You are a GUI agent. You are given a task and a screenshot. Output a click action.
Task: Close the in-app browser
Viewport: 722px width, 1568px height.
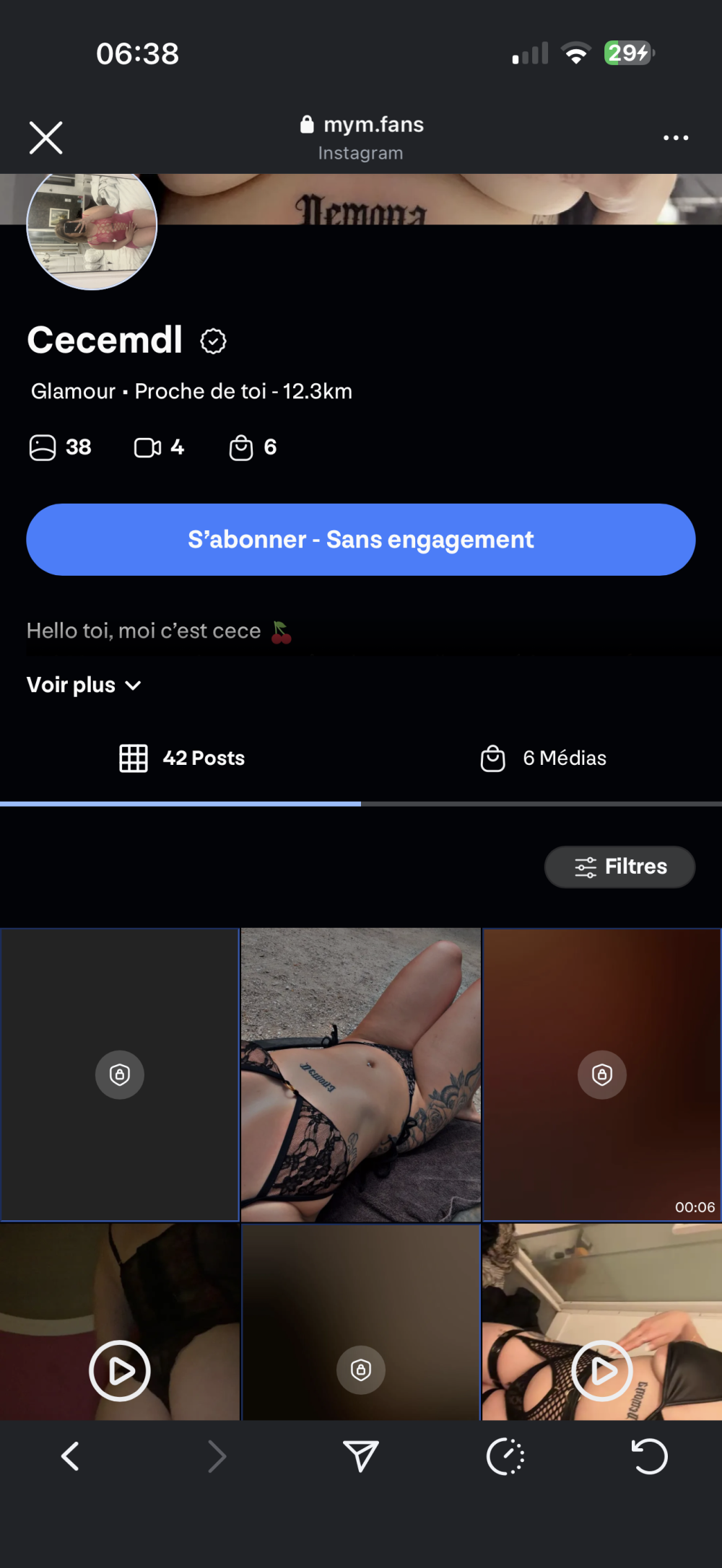[46, 138]
